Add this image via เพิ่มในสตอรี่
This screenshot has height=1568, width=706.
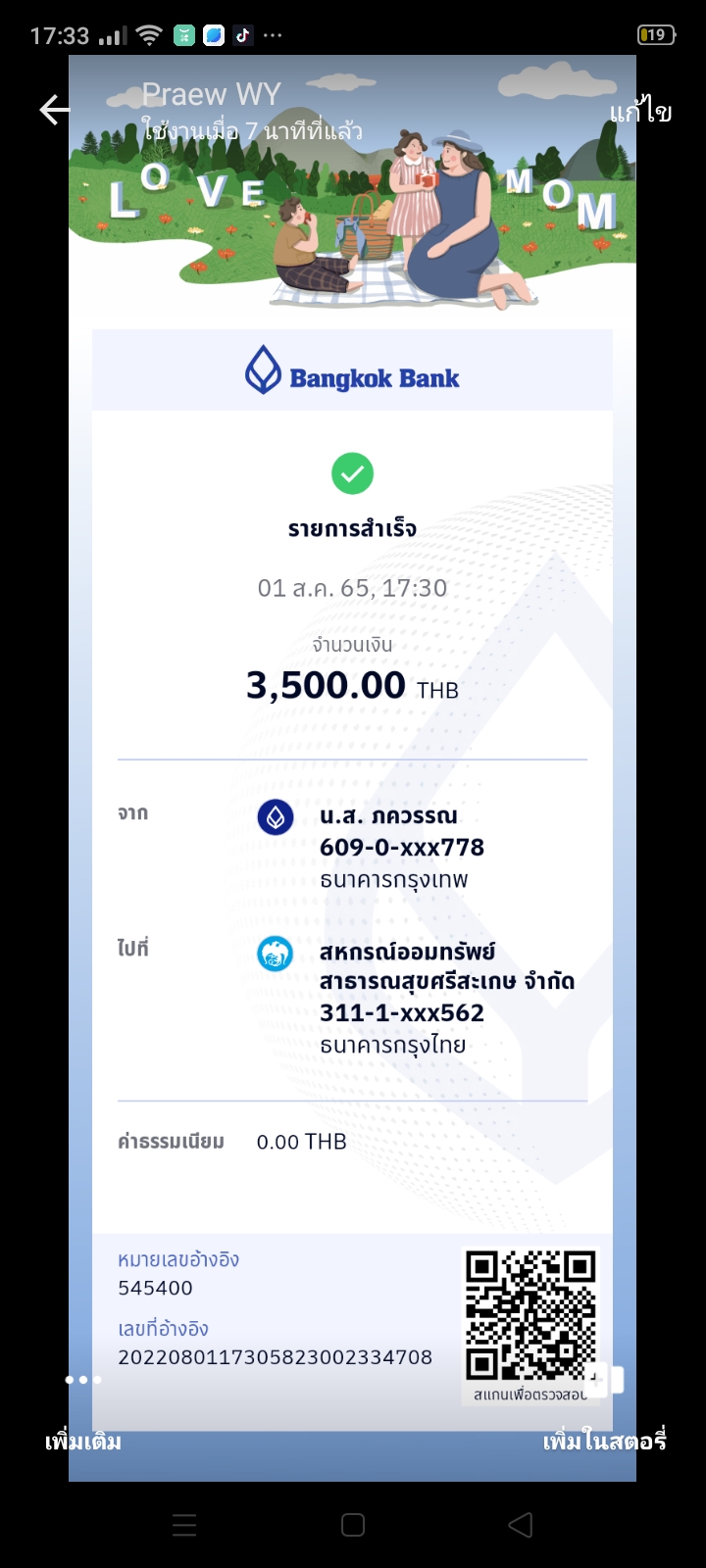(605, 1442)
